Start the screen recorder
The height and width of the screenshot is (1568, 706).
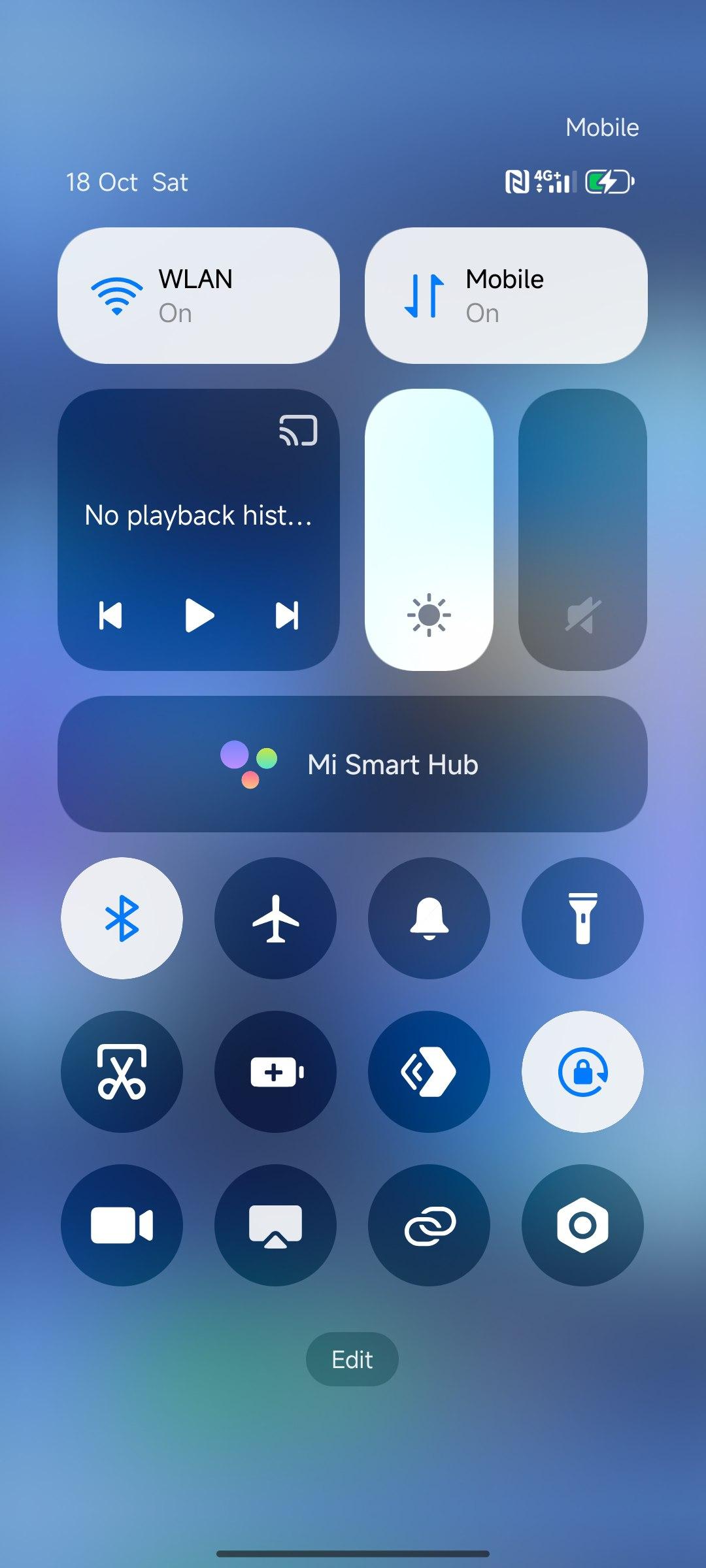click(122, 1225)
